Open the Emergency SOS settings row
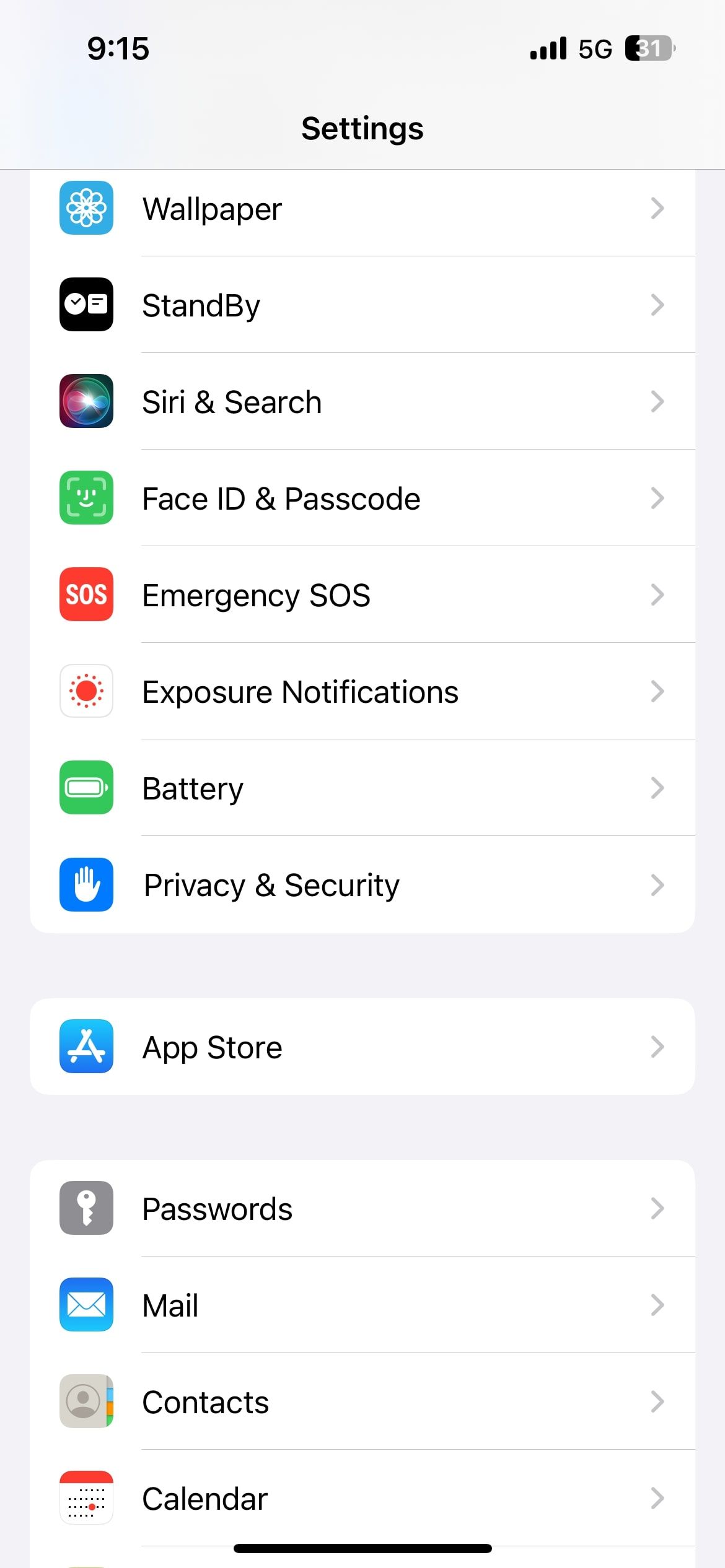The image size is (725, 1568). [x=362, y=595]
